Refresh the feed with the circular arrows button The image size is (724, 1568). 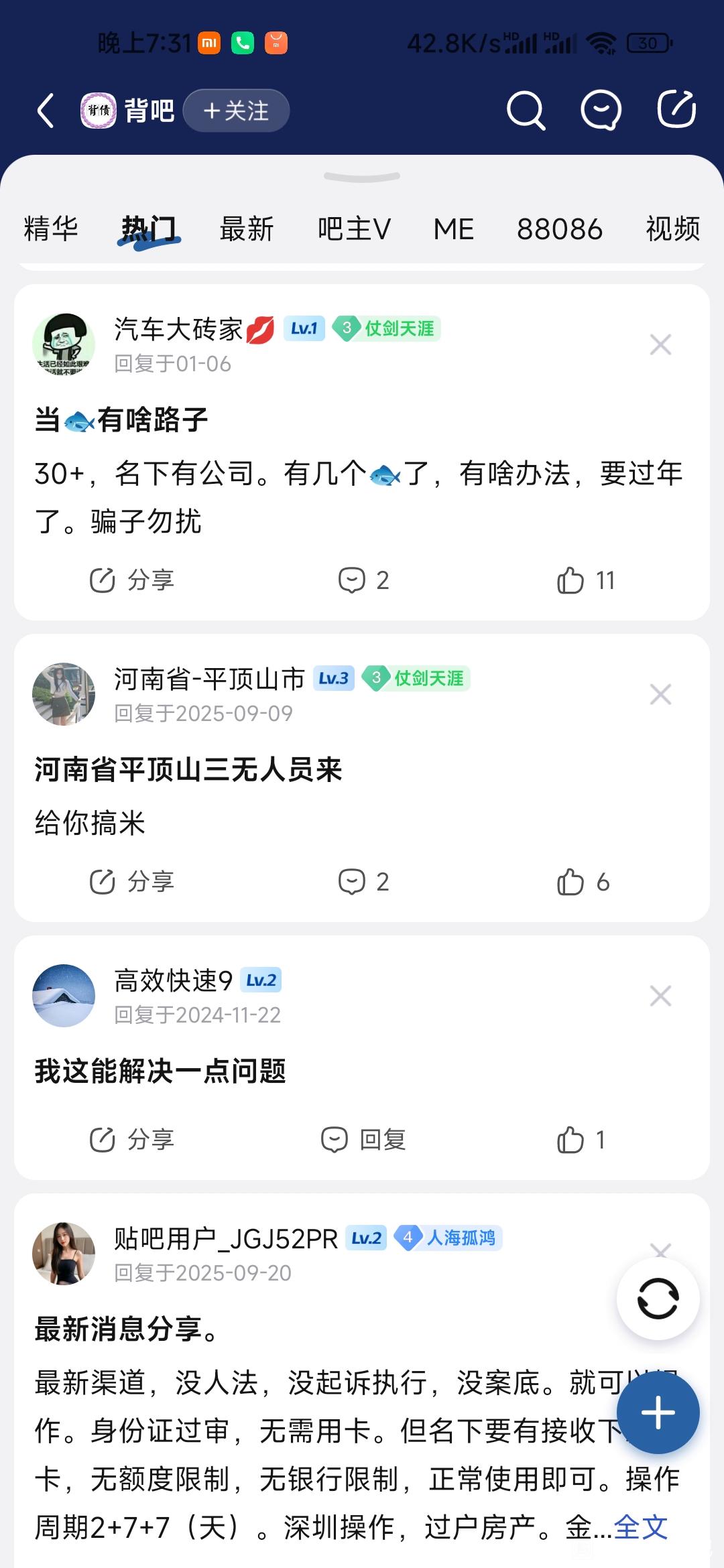[x=658, y=1299]
